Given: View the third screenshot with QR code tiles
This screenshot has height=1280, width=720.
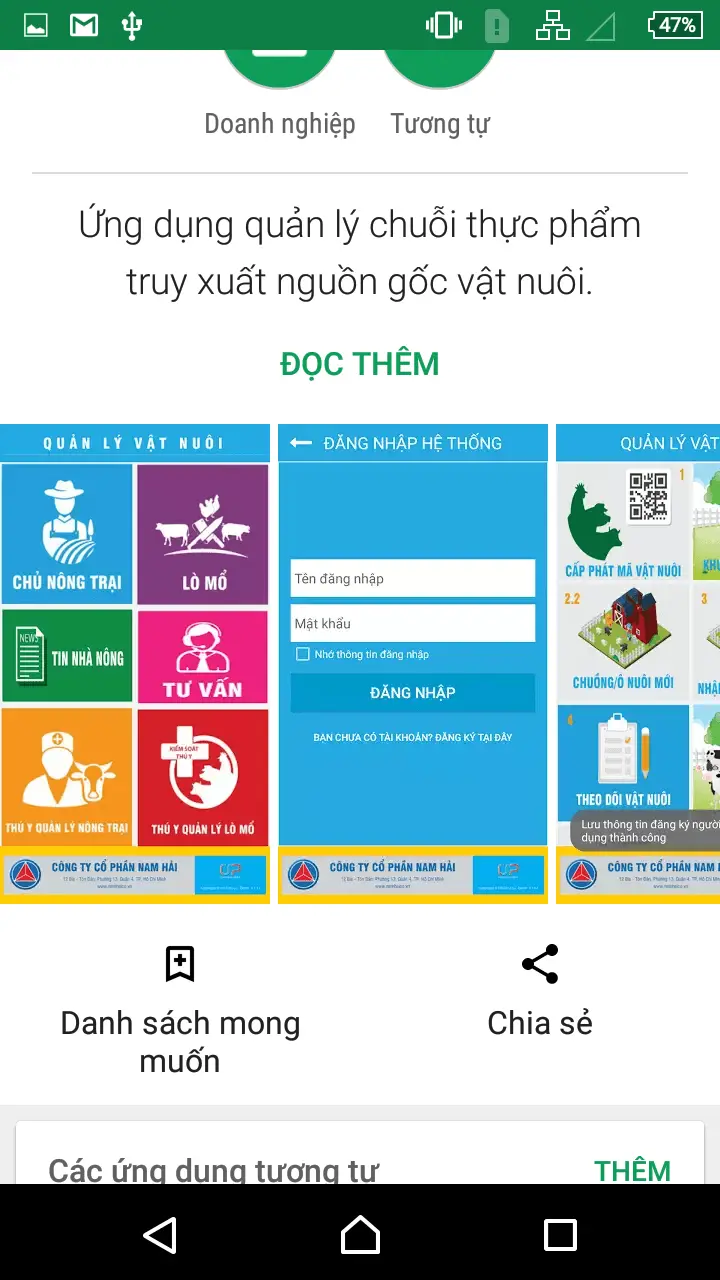Looking at the screenshot, I should 638,664.
